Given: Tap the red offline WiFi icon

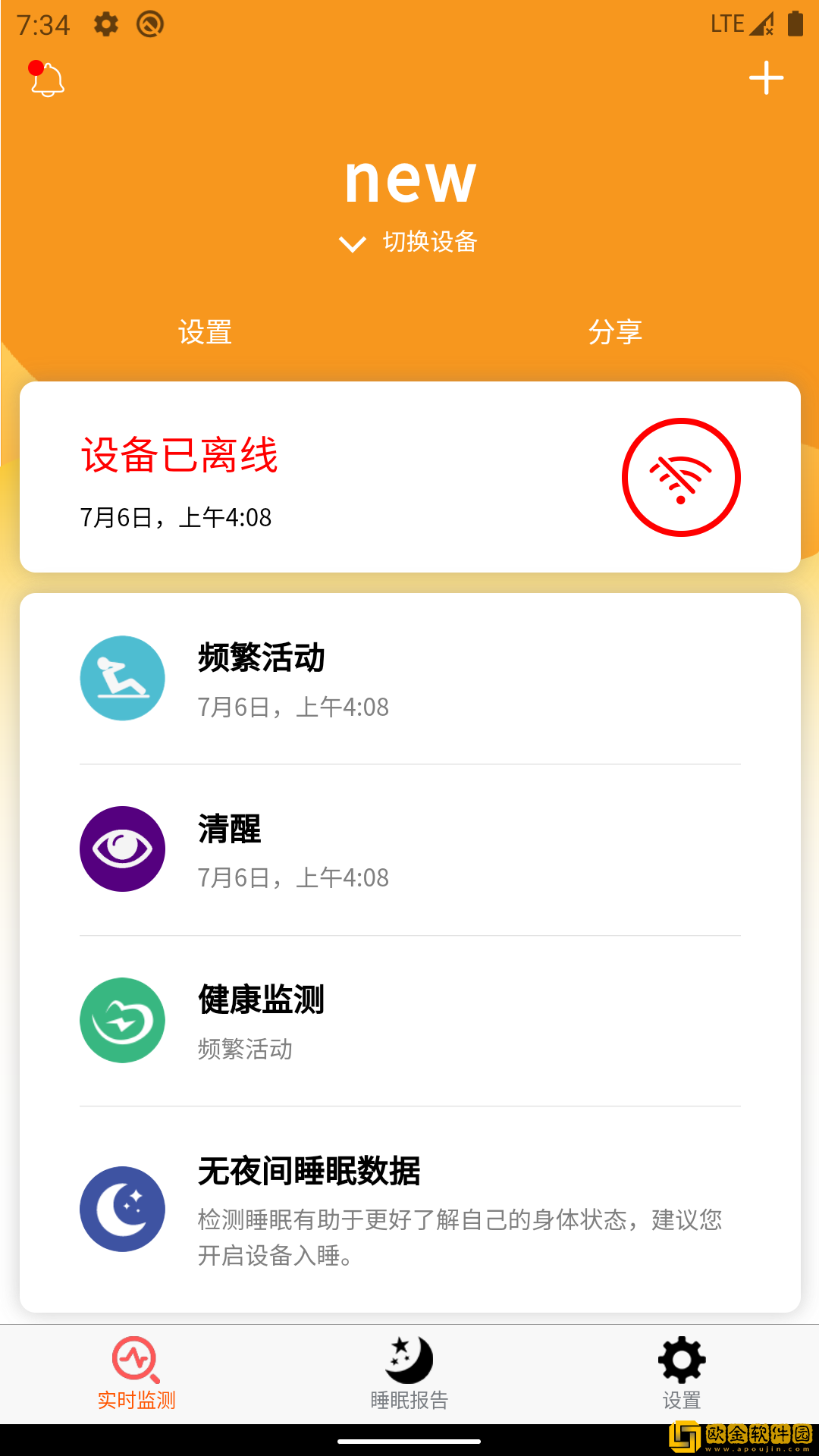Looking at the screenshot, I should (680, 474).
